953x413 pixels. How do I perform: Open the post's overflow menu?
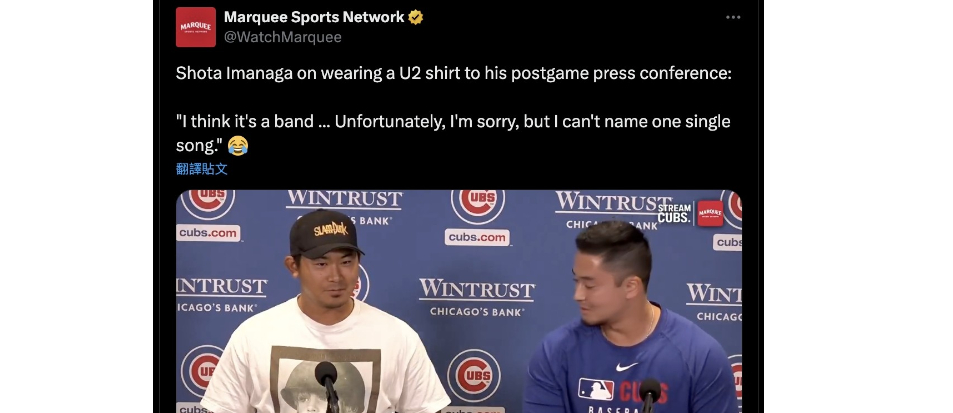click(x=733, y=18)
